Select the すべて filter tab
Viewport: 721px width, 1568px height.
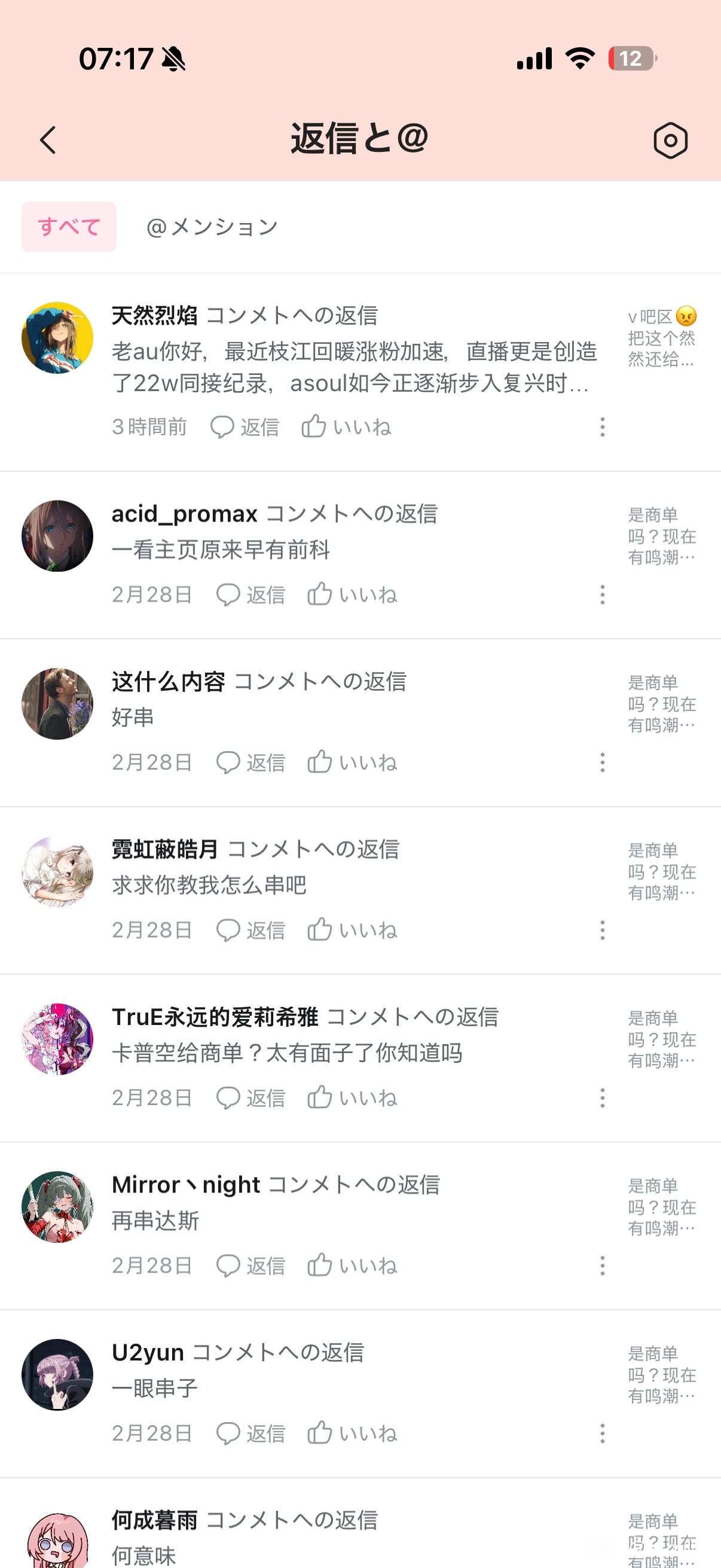69,227
